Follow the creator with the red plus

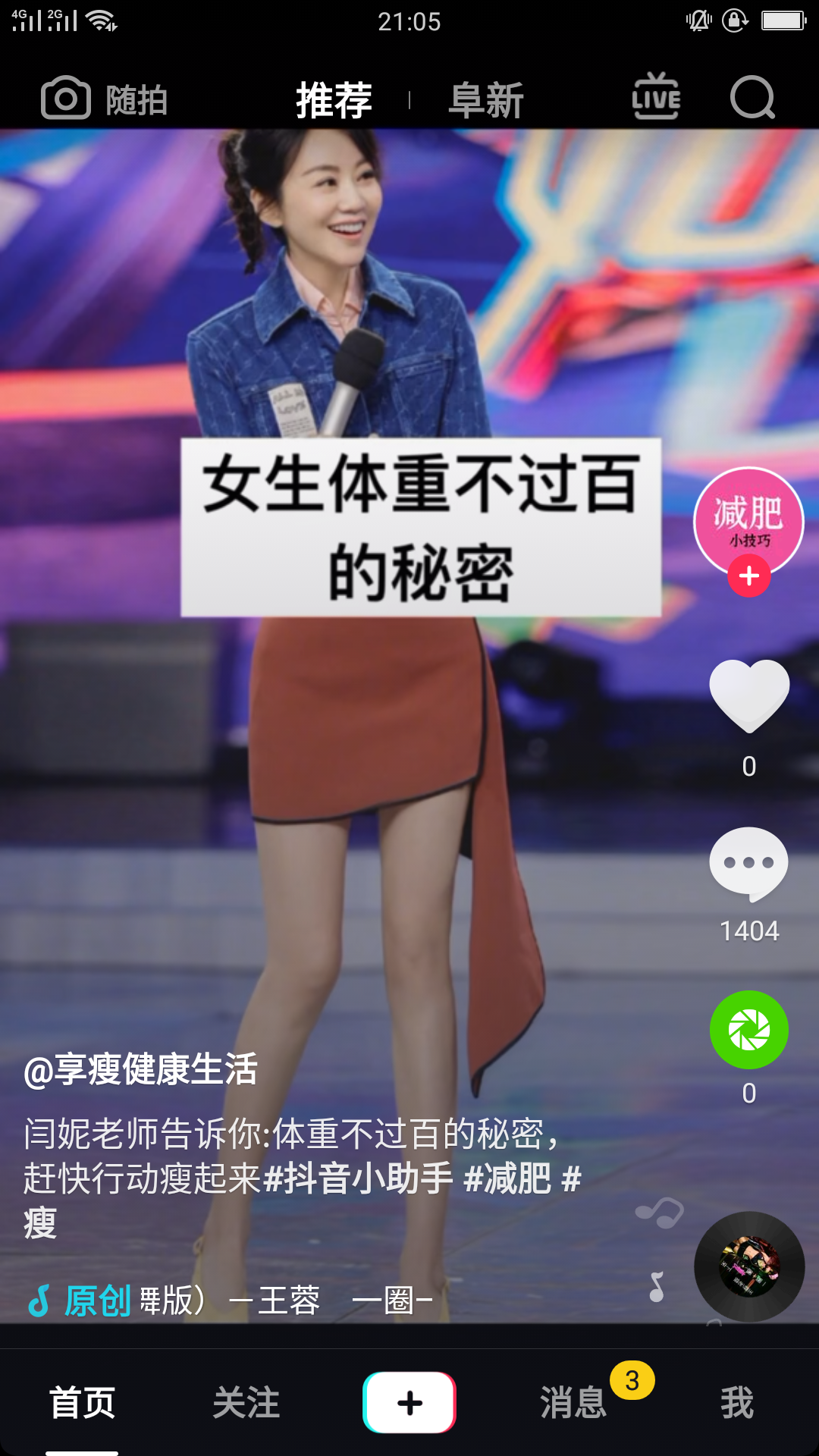(749, 576)
